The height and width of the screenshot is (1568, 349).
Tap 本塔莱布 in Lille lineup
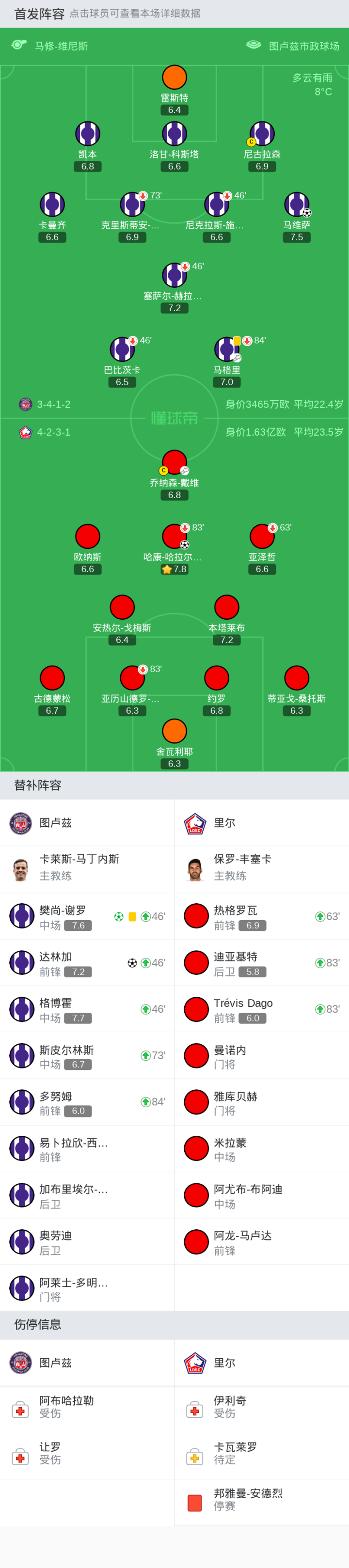226,608
